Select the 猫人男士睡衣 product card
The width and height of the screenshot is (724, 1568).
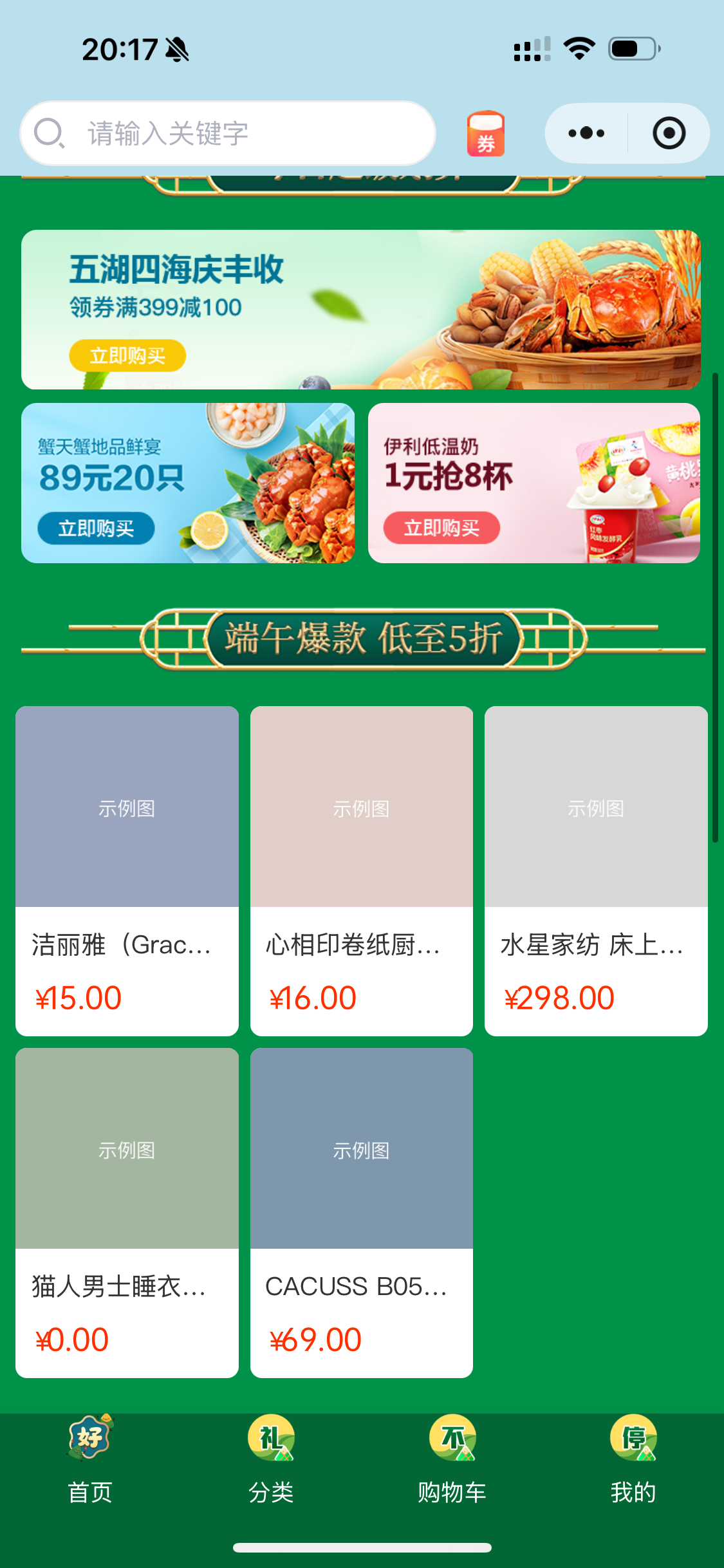click(127, 1213)
